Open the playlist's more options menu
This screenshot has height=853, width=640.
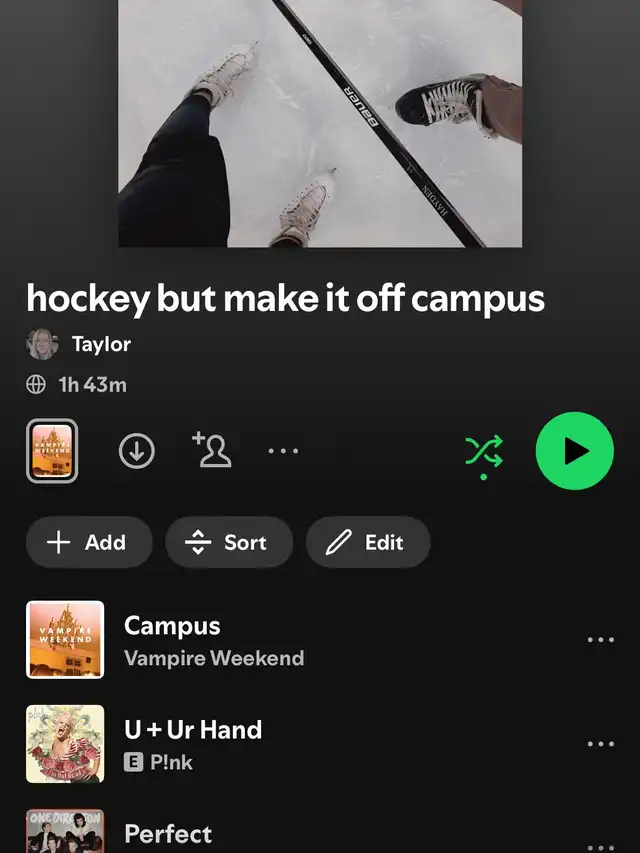[283, 452]
